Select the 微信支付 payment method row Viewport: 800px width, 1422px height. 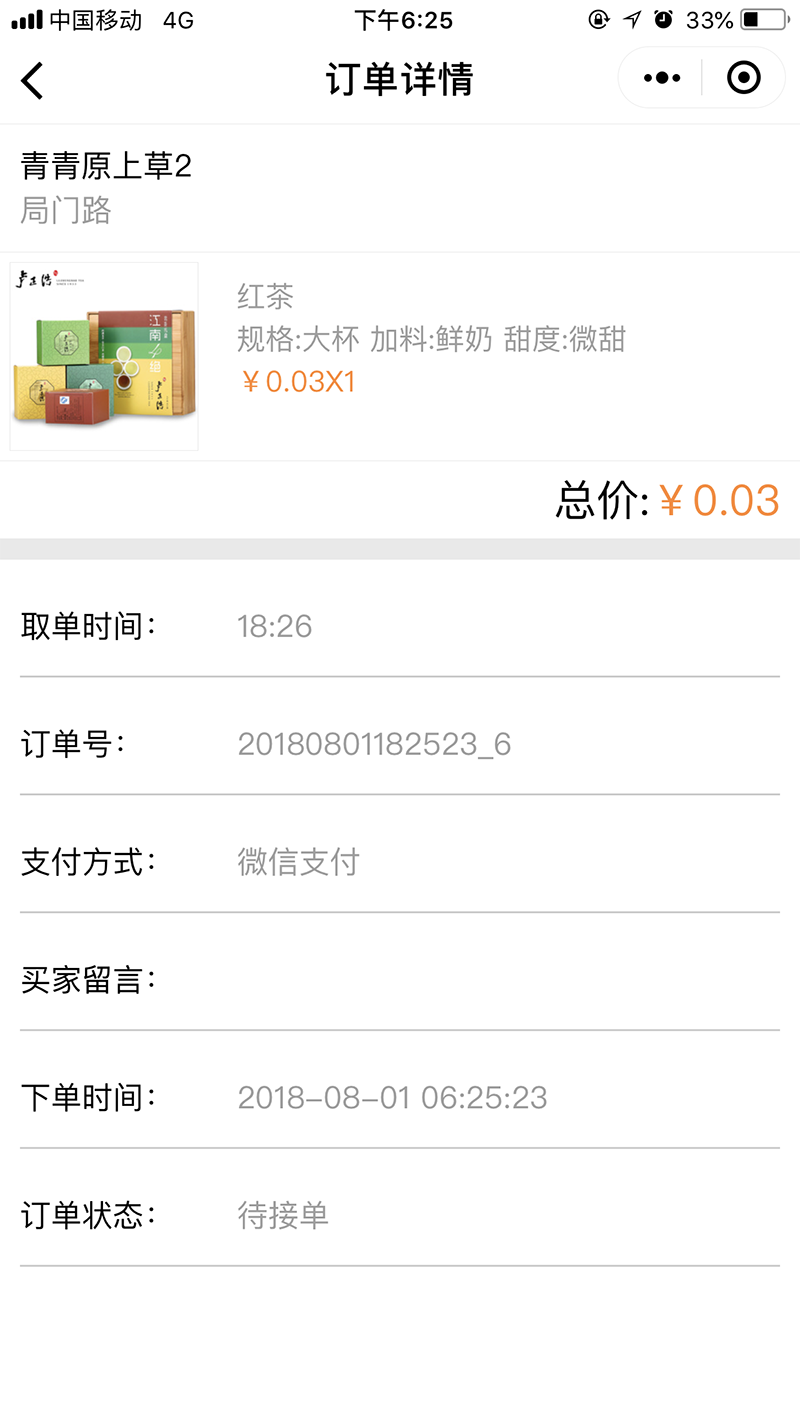(298, 862)
